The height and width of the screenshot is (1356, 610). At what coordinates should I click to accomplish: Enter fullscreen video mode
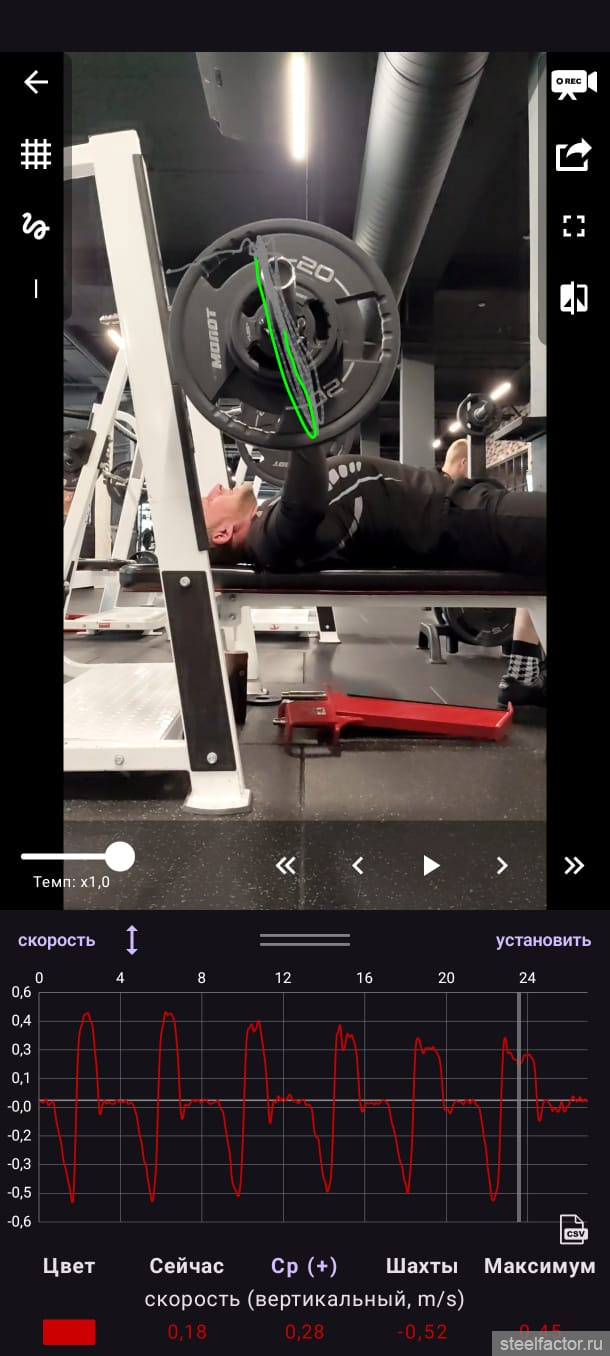coord(573,226)
